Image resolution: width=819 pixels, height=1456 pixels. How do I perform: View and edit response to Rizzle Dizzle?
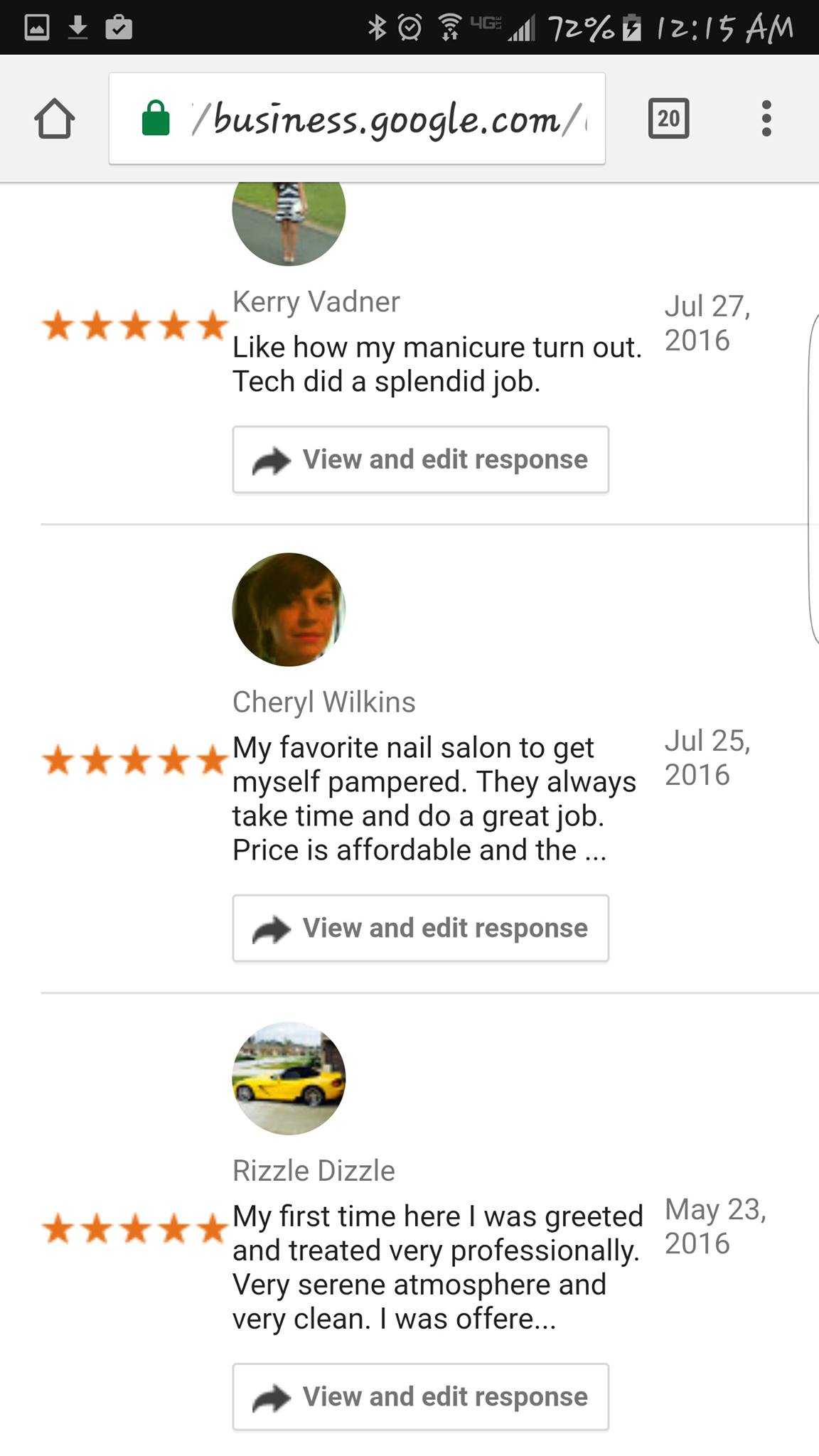420,1396
